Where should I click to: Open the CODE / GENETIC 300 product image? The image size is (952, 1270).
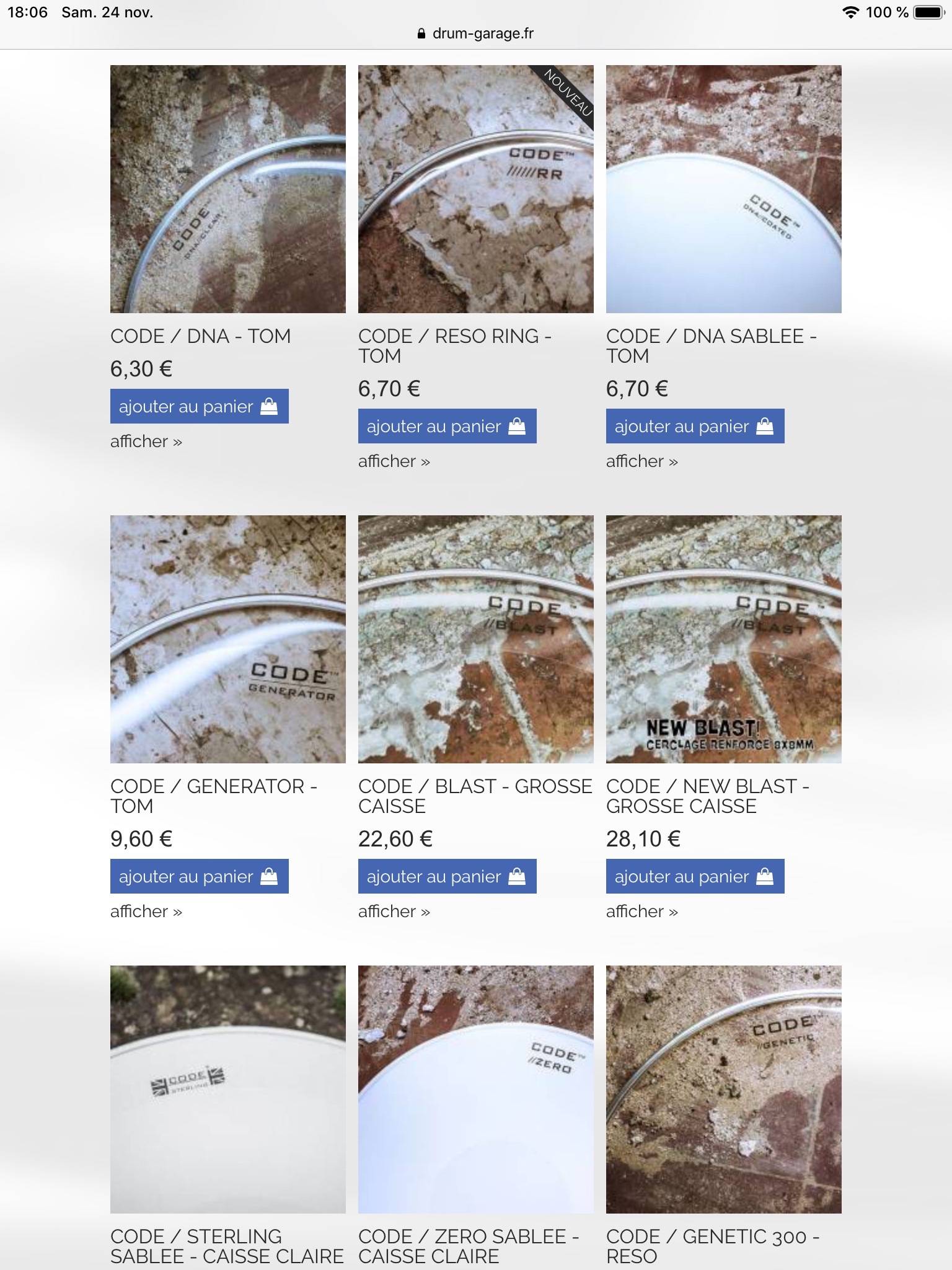[724, 1090]
